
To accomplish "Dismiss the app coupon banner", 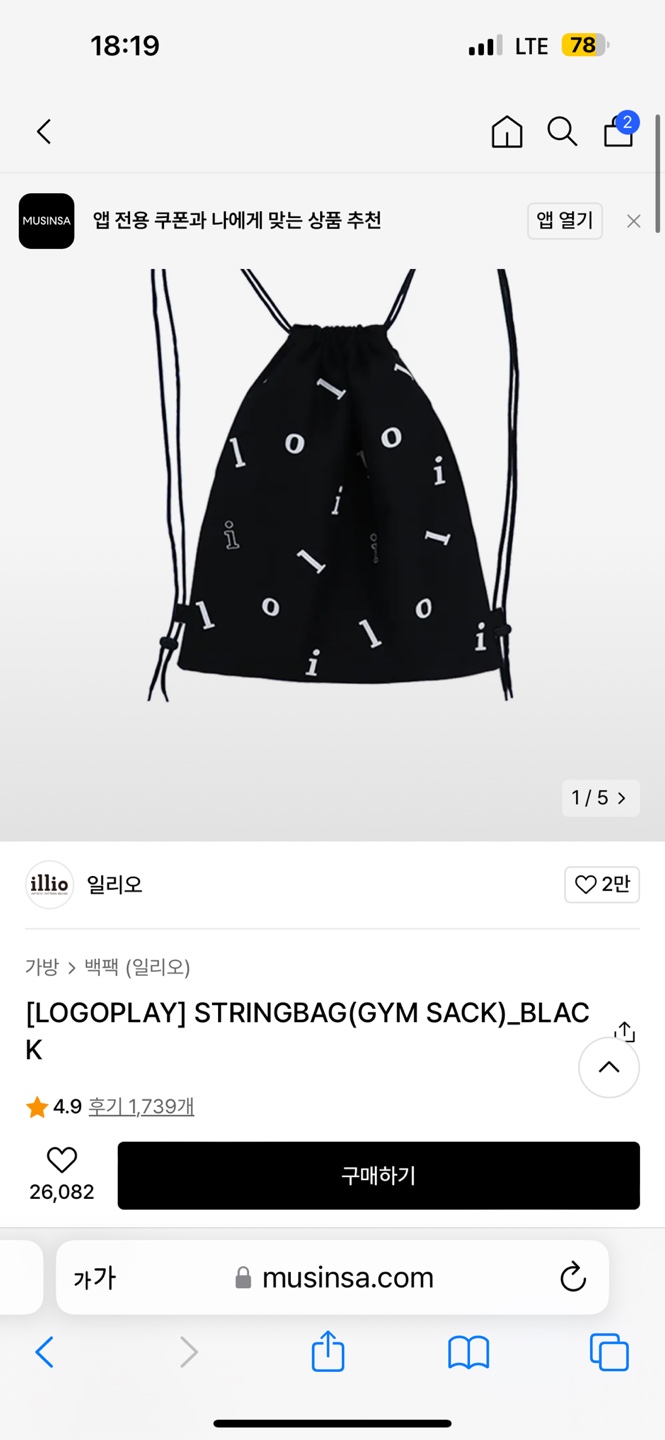I will click(634, 222).
